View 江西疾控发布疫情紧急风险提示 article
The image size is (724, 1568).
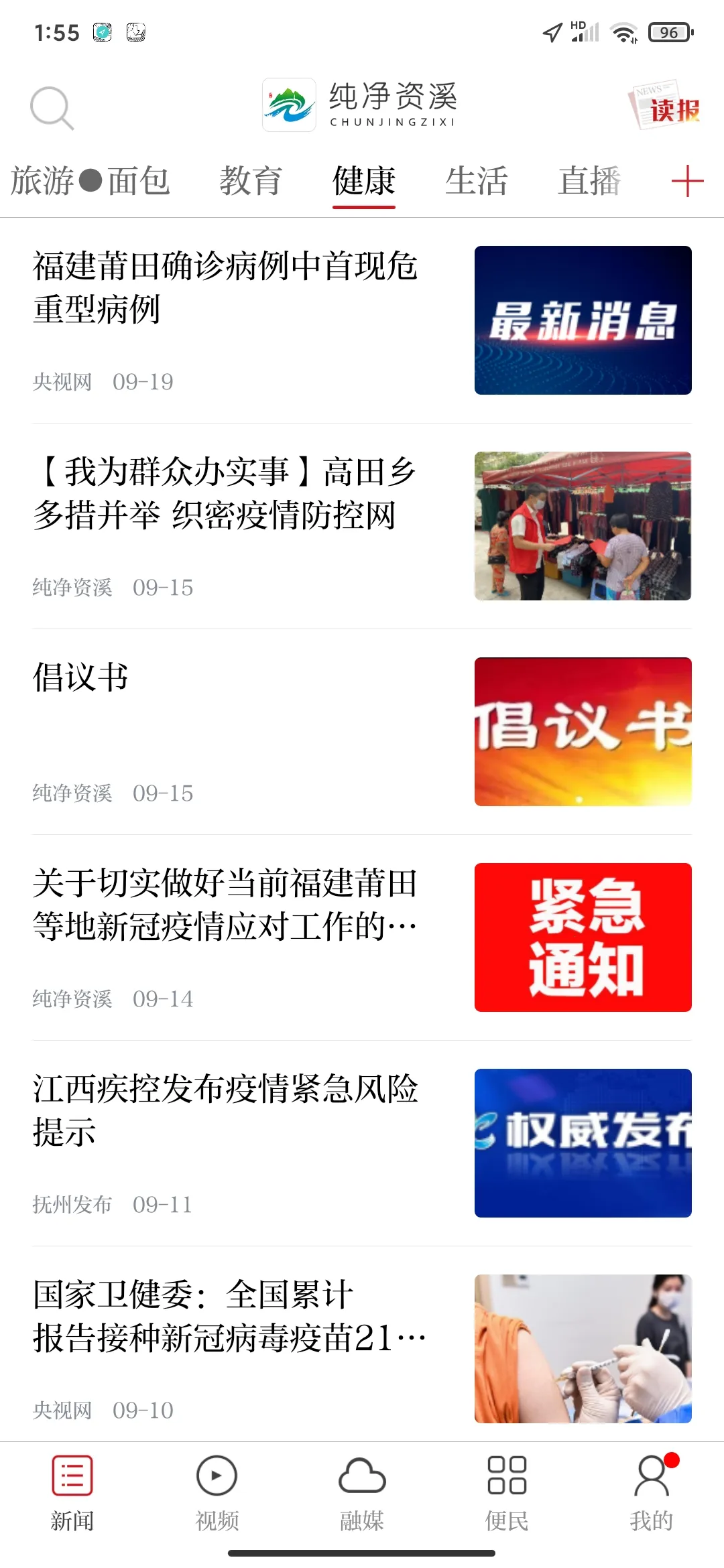click(x=225, y=1110)
